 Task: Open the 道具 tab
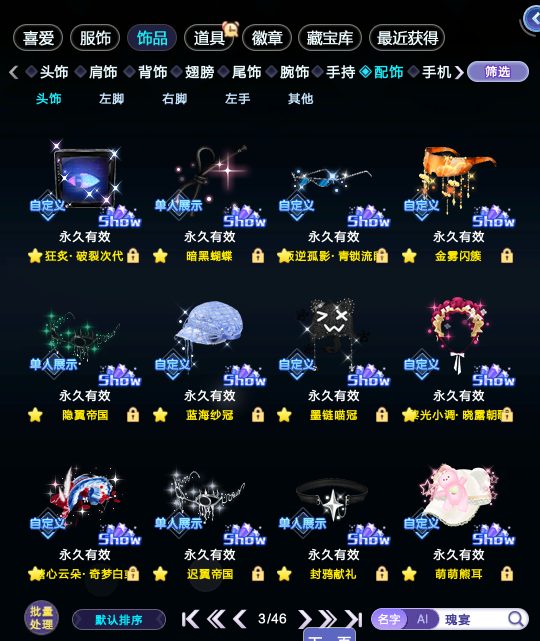[x=209, y=38]
